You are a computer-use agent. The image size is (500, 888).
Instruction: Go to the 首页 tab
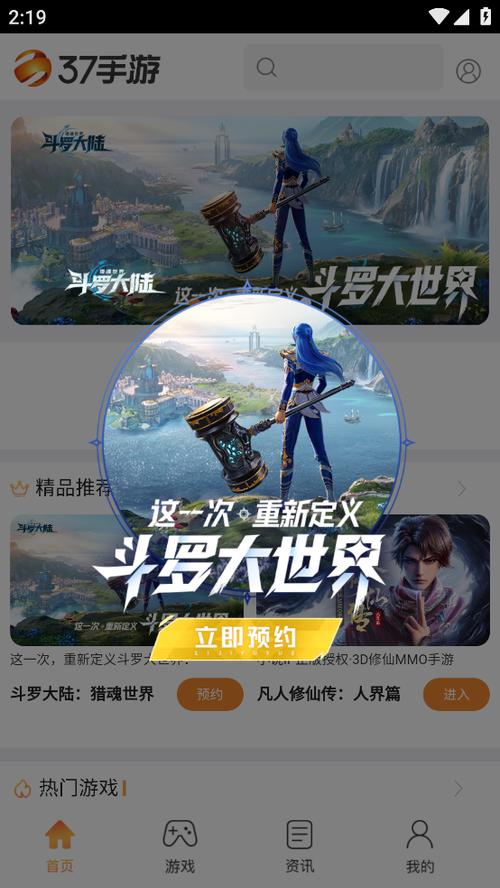click(59, 846)
